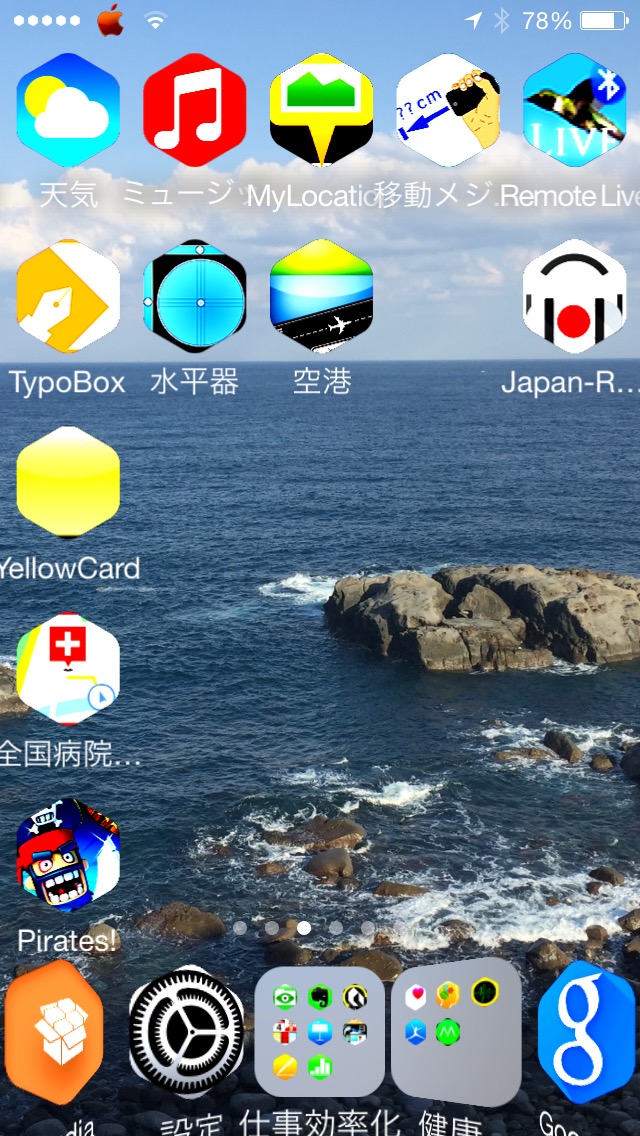
Task: Open the 空港 airport app
Action: pos(322,296)
